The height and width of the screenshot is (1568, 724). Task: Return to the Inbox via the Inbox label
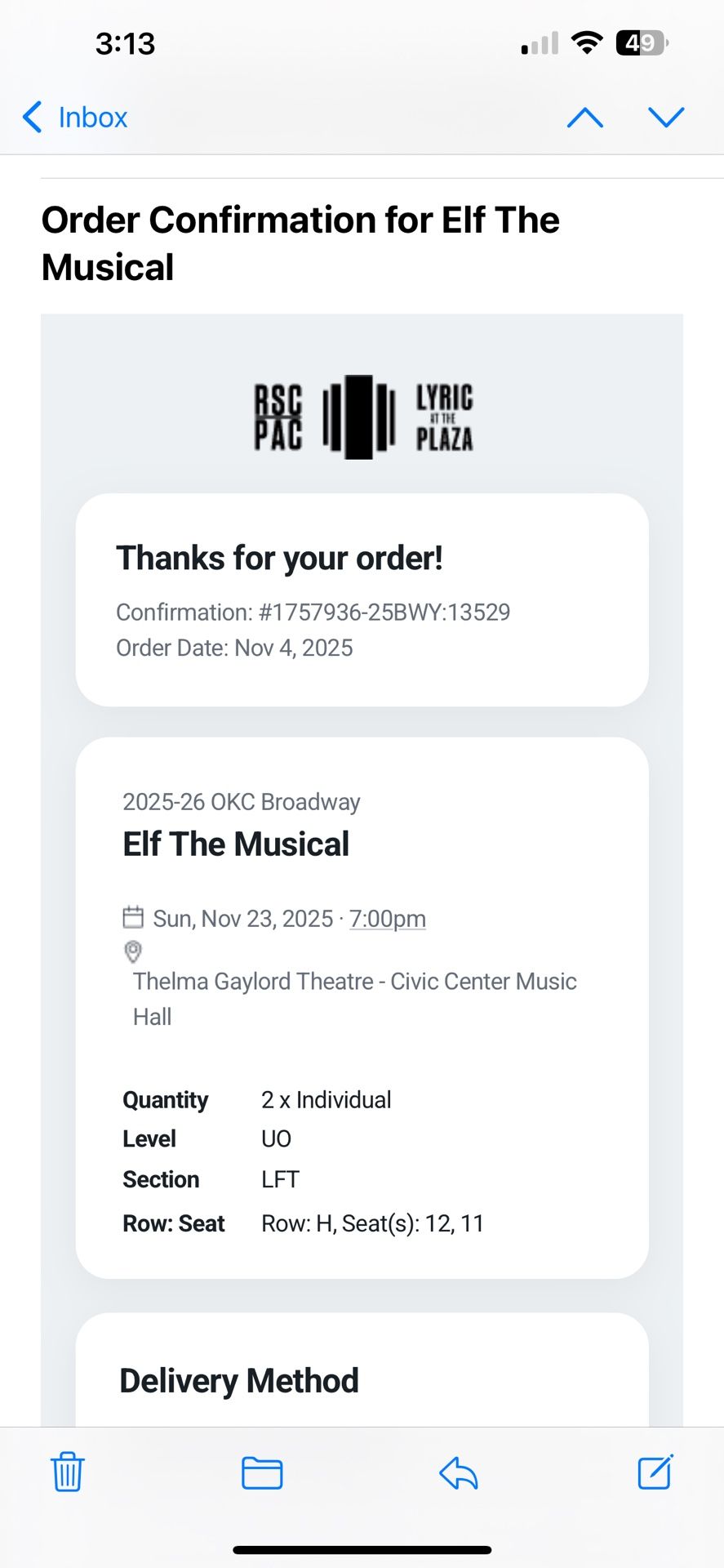tap(91, 117)
